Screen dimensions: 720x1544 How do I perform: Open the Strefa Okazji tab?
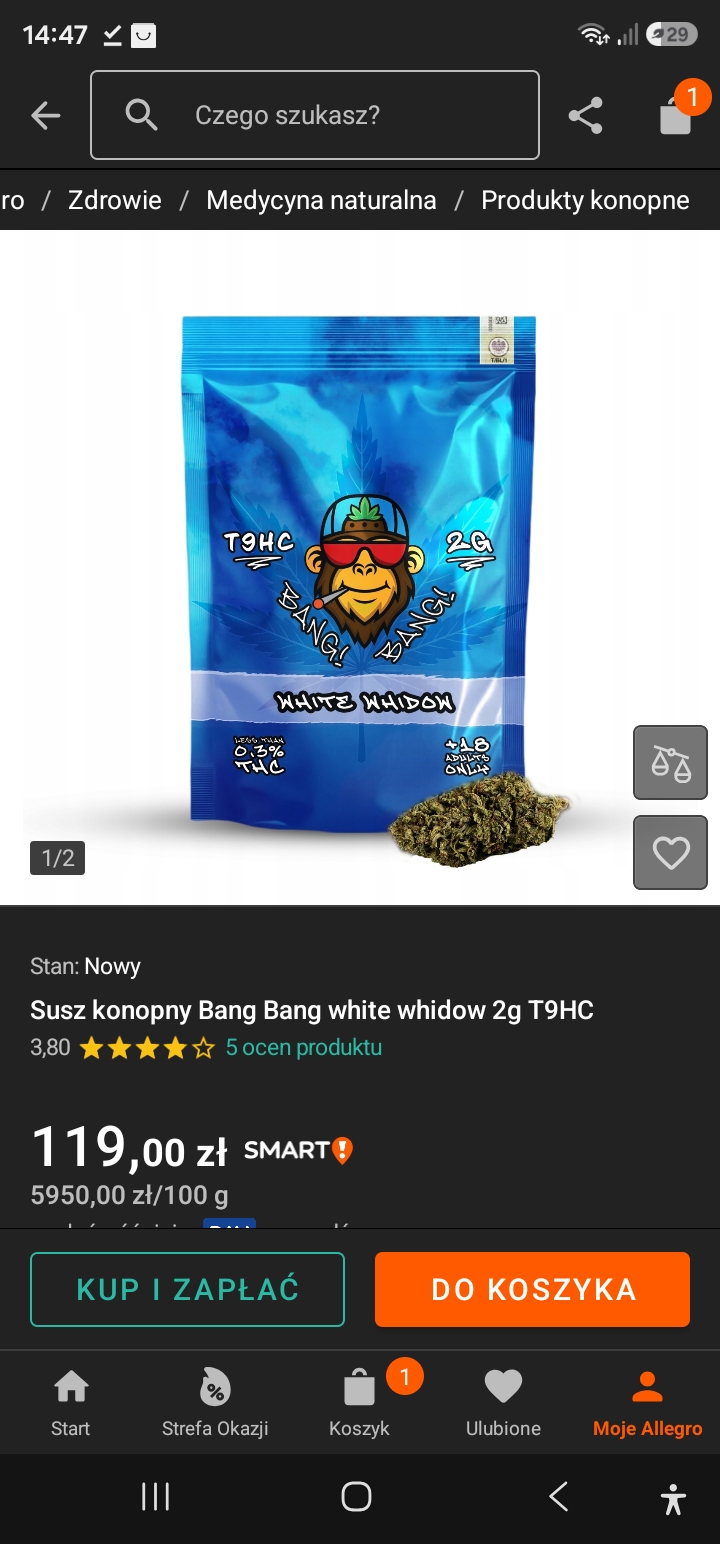pyautogui.click(x=215, y=1403)
